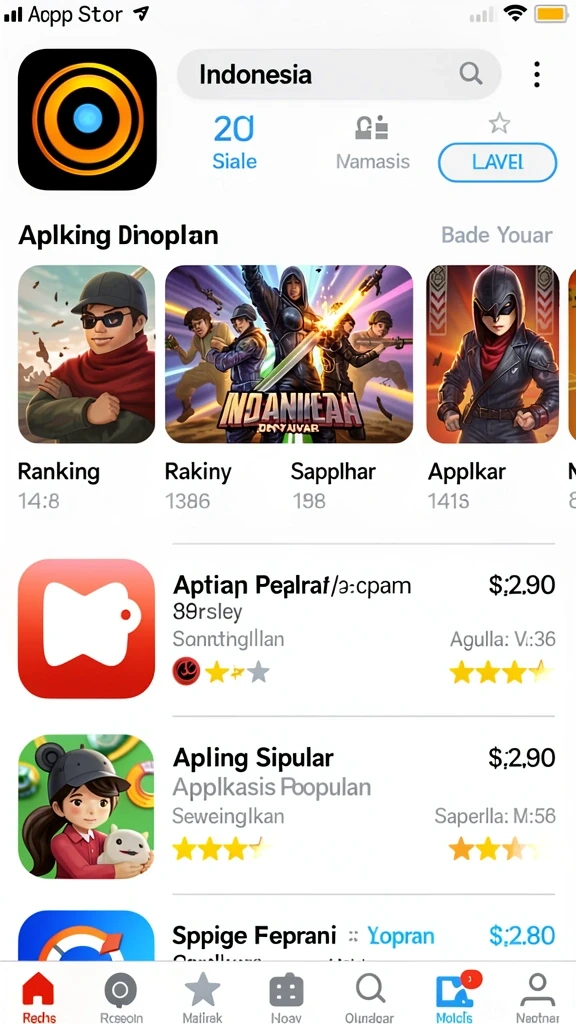
Task: Switch to the Noay tab
Action: click(286, 995)
